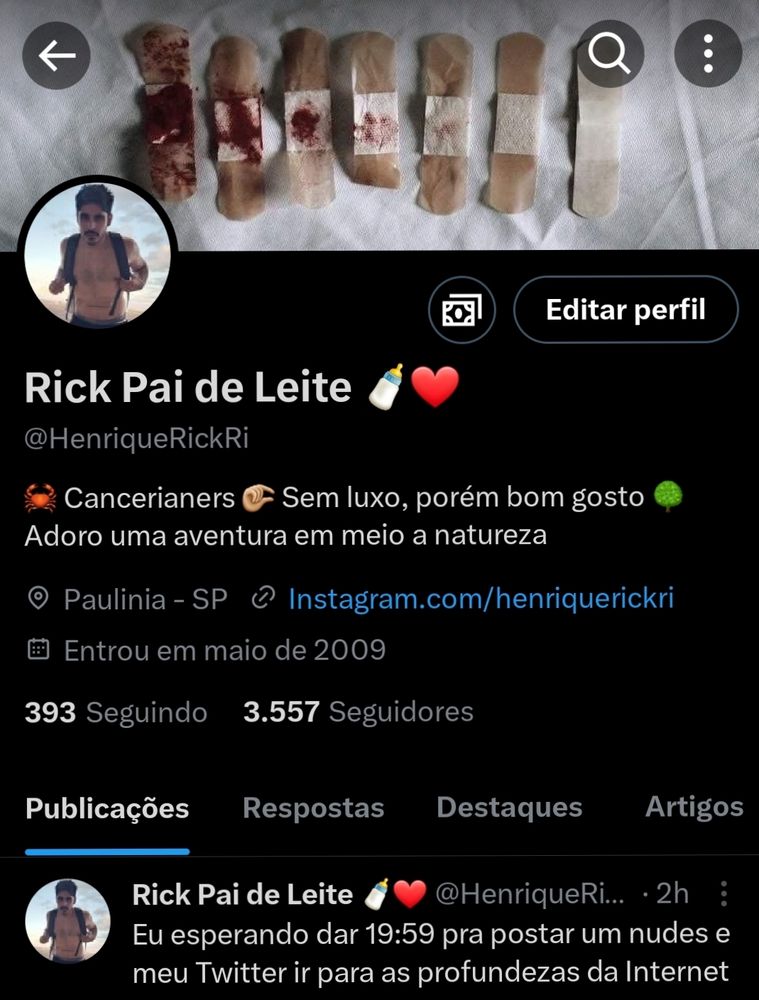Screen dimensions: 759x1000
Task: Tap the Editar perfil button
Action: [625, 310]
